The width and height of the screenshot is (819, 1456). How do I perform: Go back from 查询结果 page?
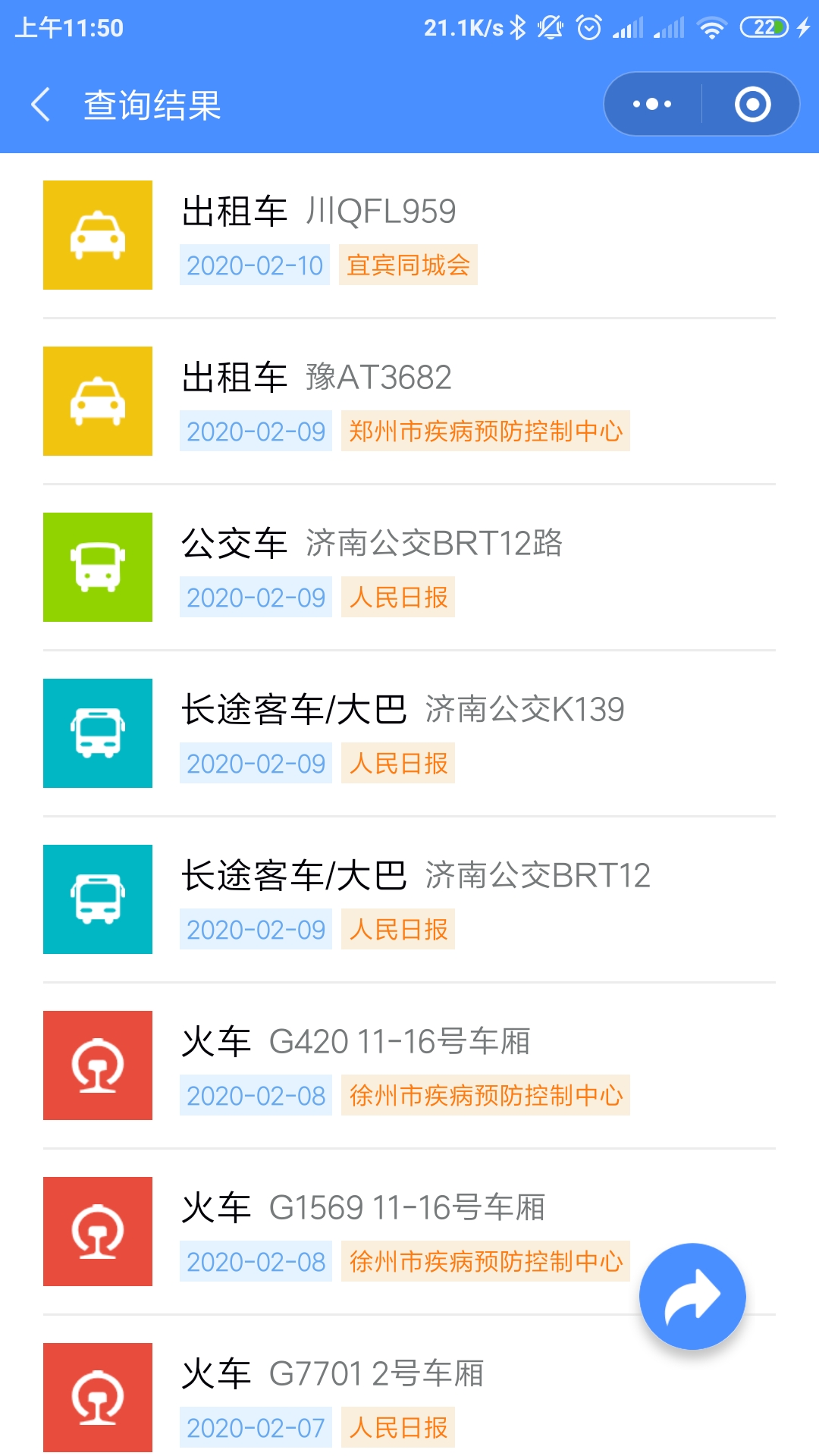[41, 105]
